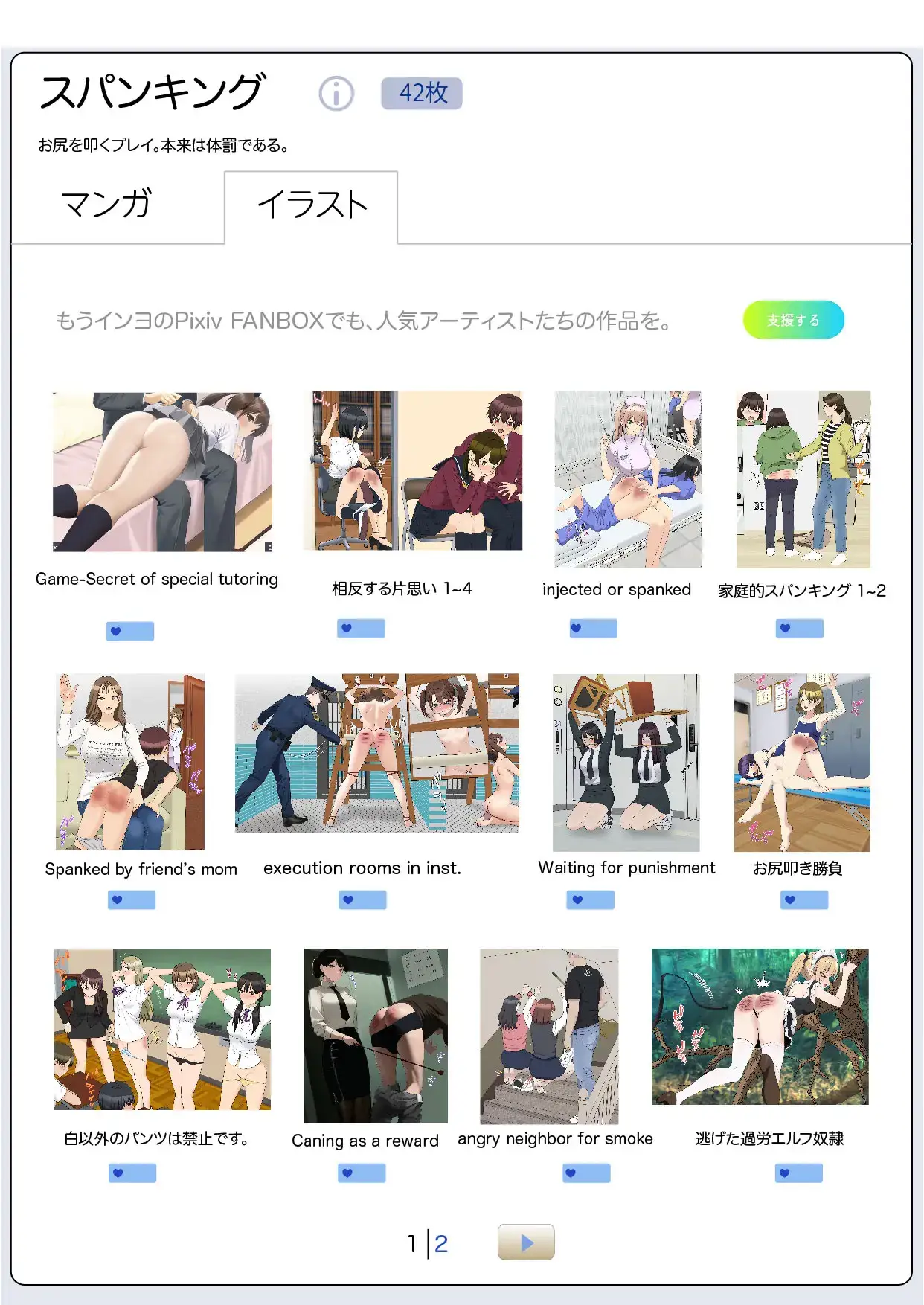
Task: Select the イラスト tab
Action: [x=312, y=205]
